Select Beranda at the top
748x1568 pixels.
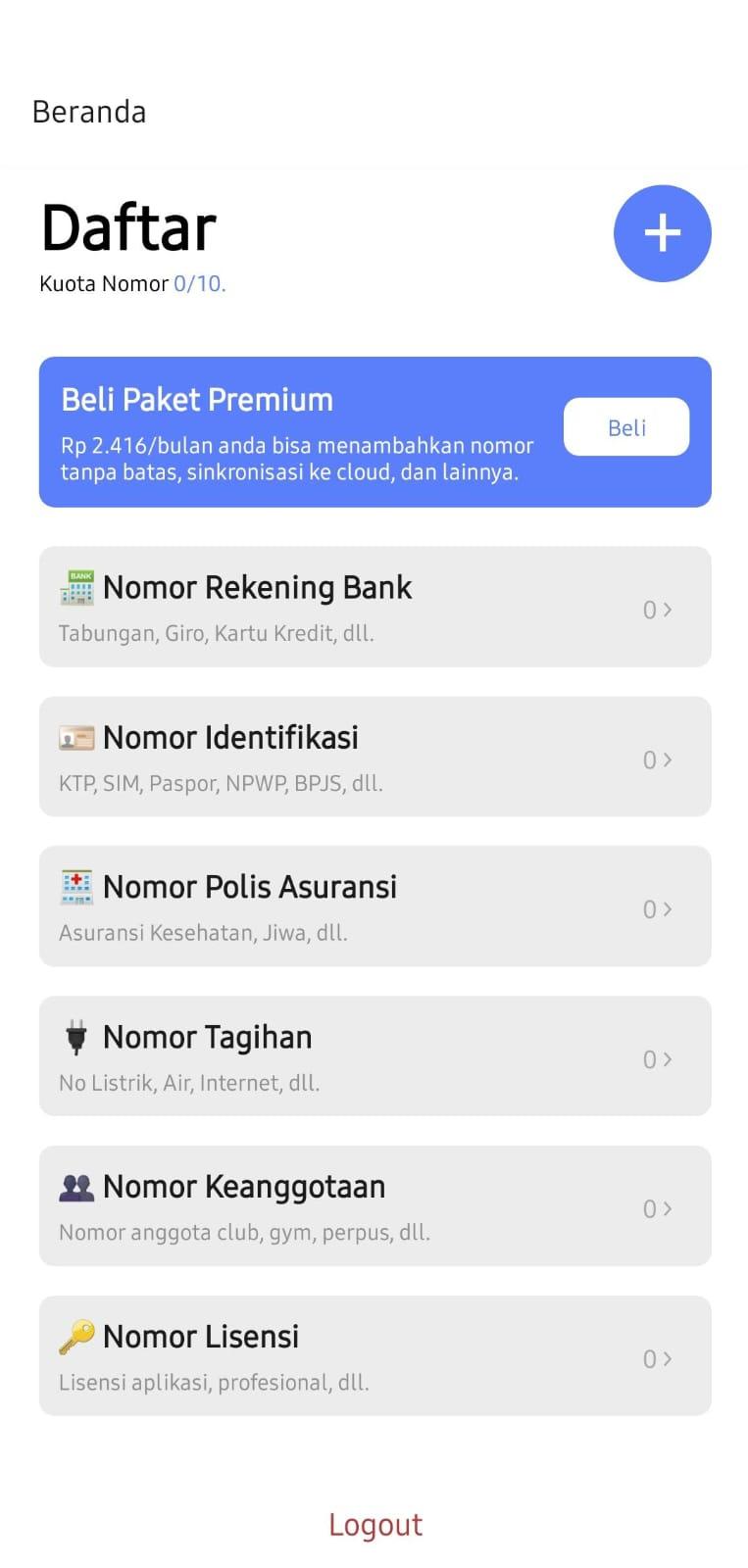[88, 111]
